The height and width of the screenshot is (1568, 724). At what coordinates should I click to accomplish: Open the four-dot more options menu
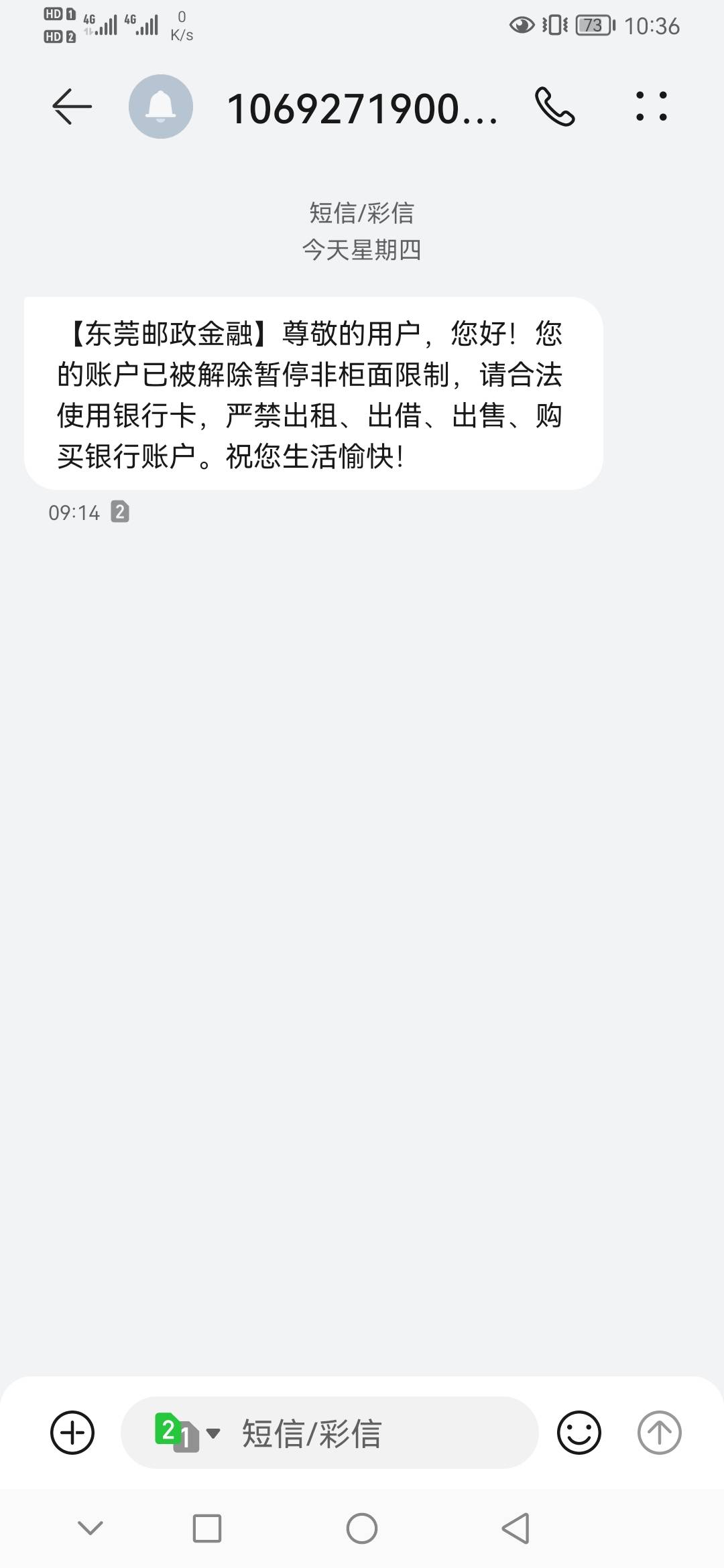click(x=651, y=107)
